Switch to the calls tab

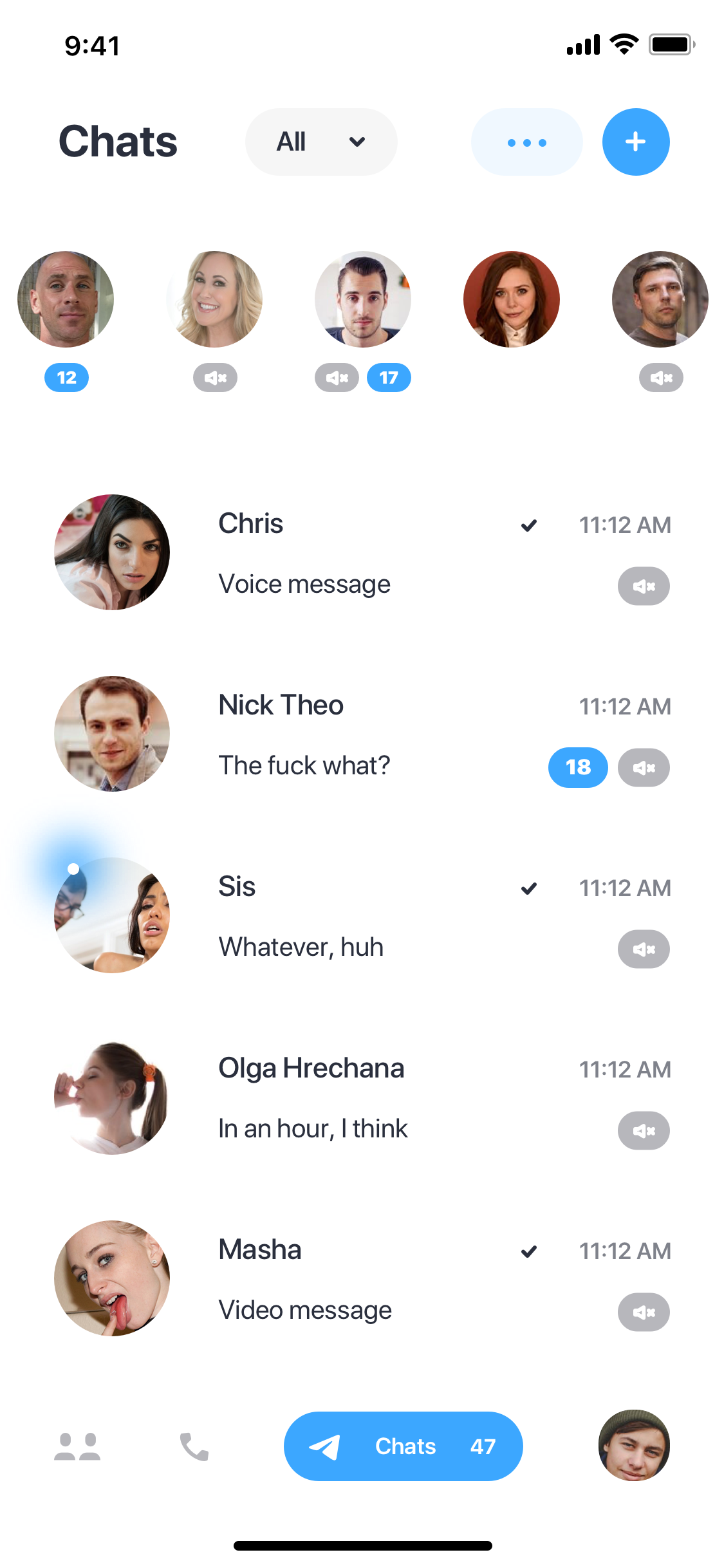194,1446
